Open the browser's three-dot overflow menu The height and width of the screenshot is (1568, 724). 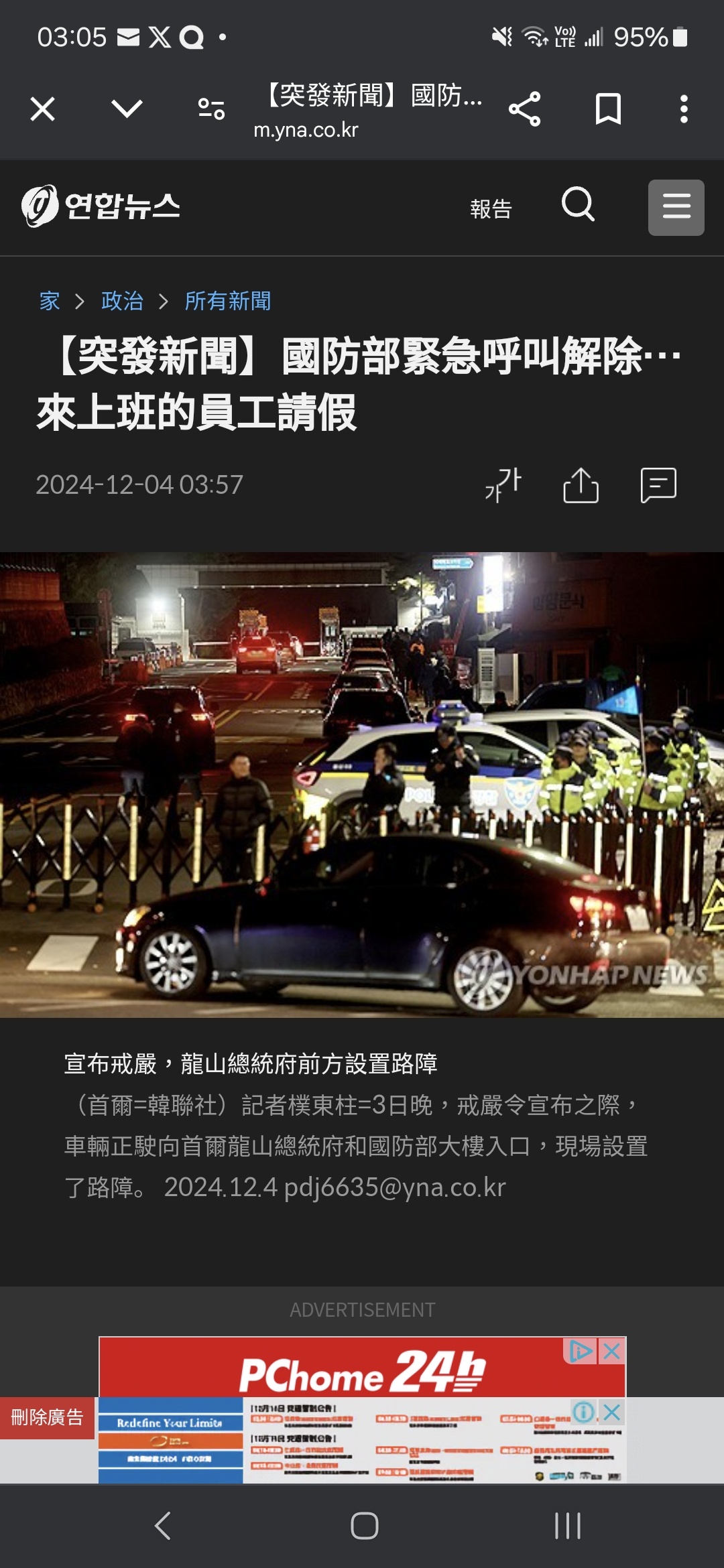pos(683,109)
